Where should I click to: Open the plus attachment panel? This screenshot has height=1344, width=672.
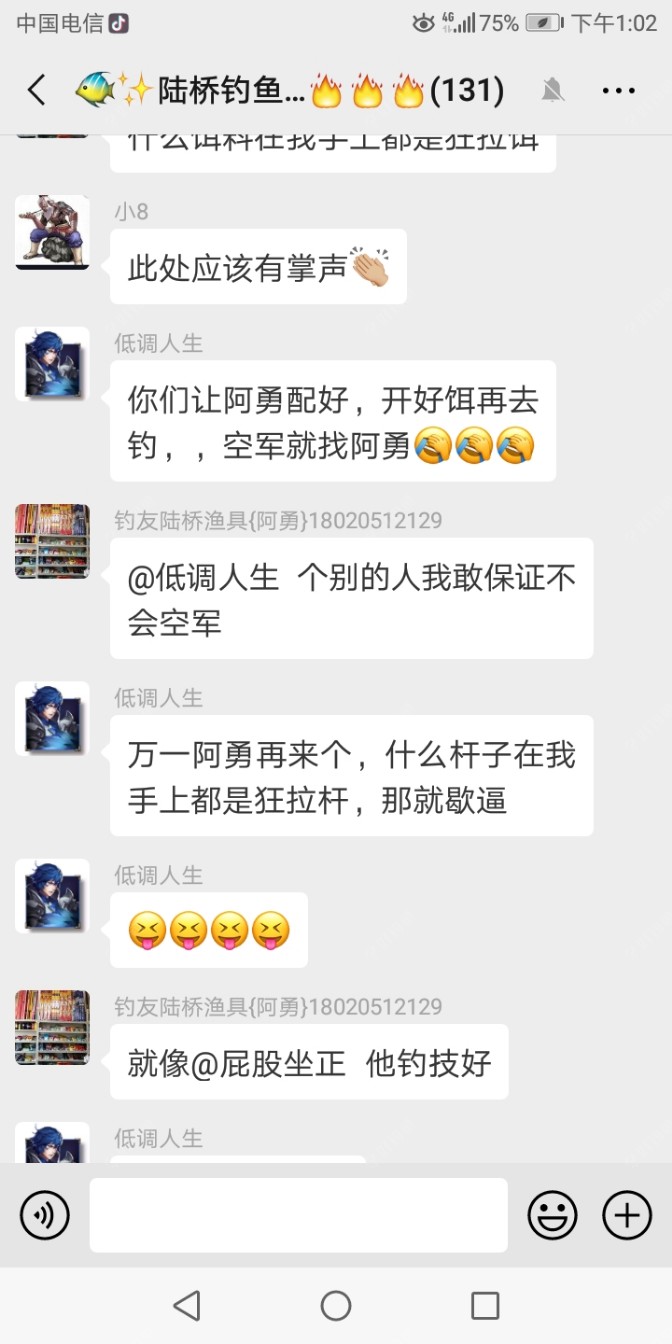point(627,1216)
